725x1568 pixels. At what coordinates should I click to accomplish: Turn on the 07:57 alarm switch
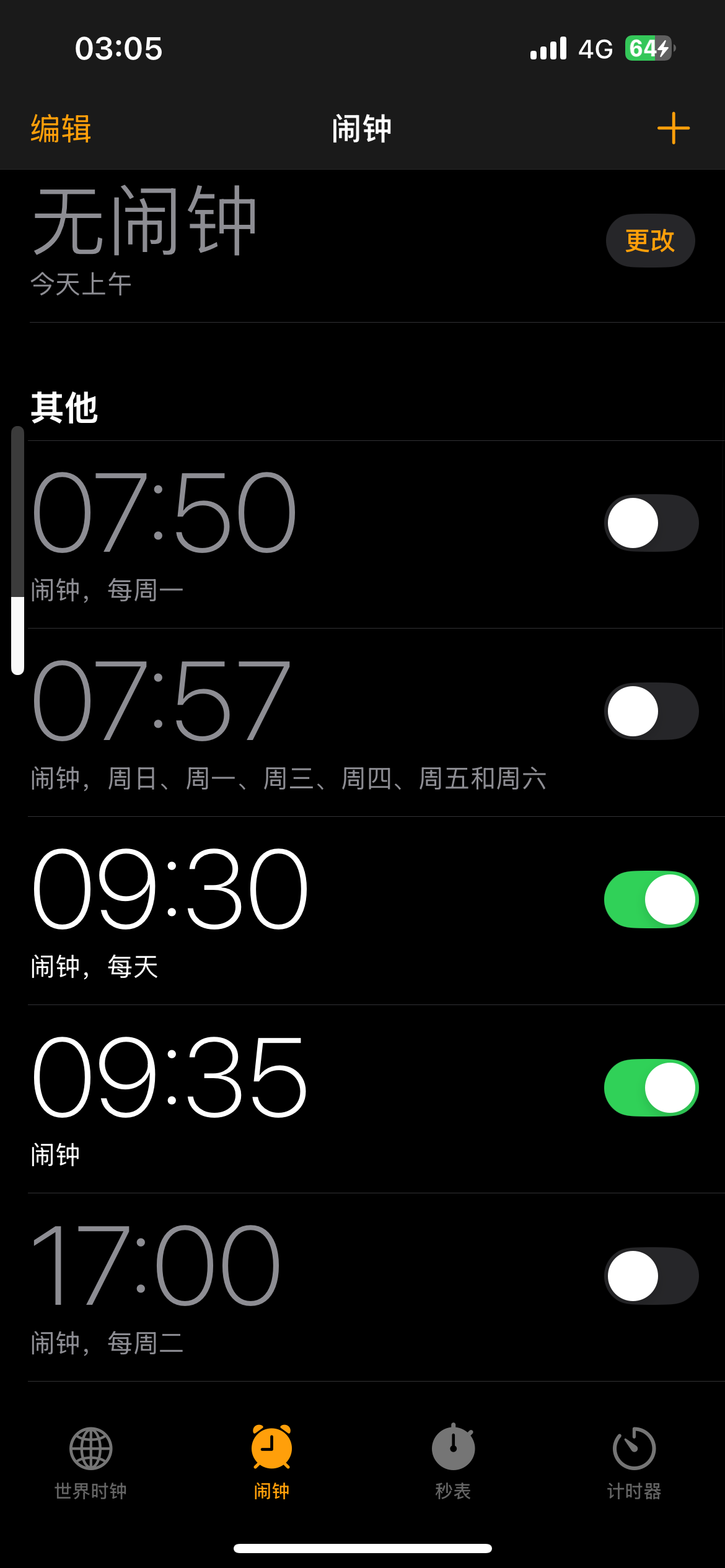pyautogui.click(x=651, y=711)
